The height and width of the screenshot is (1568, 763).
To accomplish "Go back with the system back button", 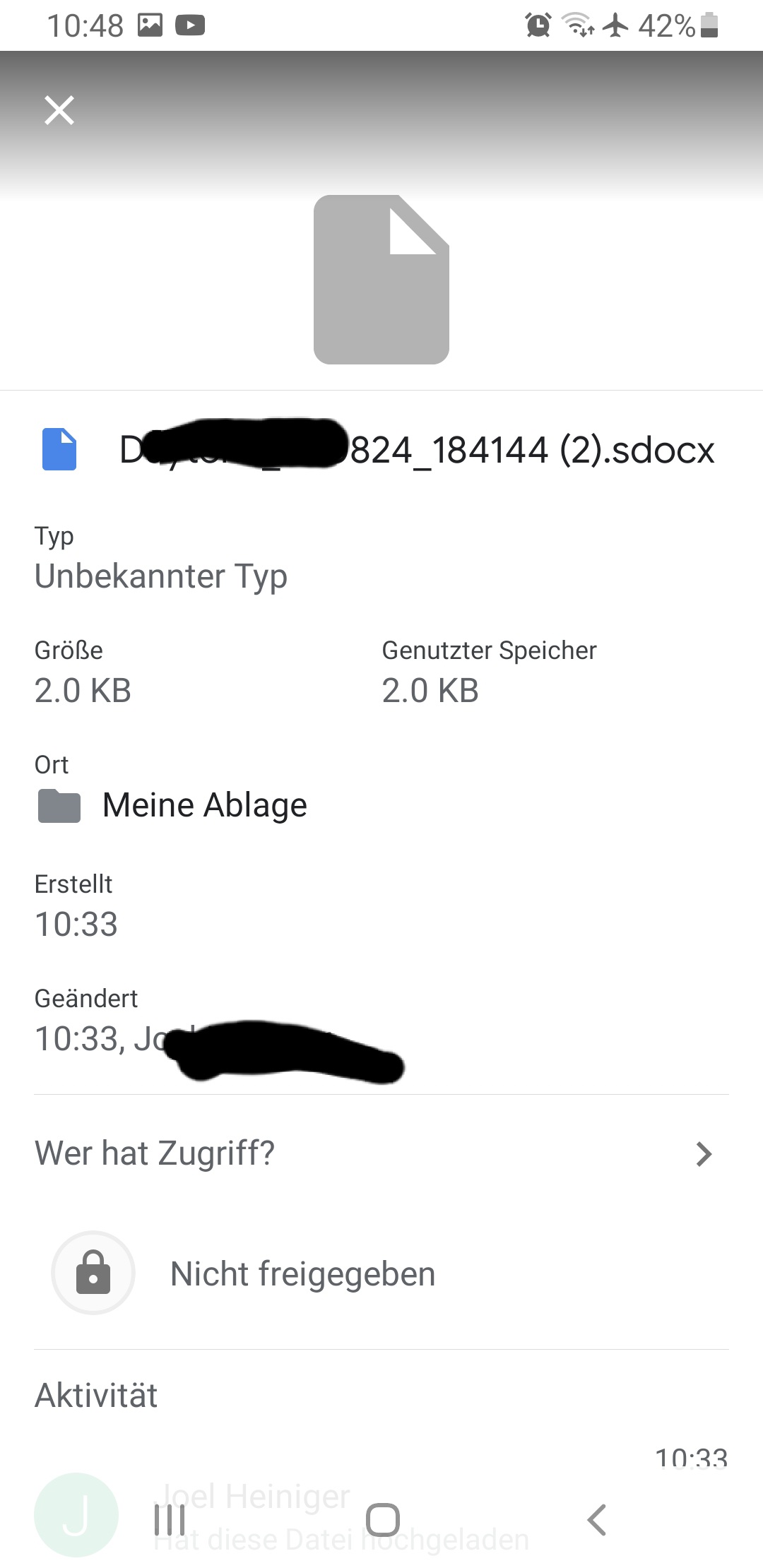I will 597,1519.
